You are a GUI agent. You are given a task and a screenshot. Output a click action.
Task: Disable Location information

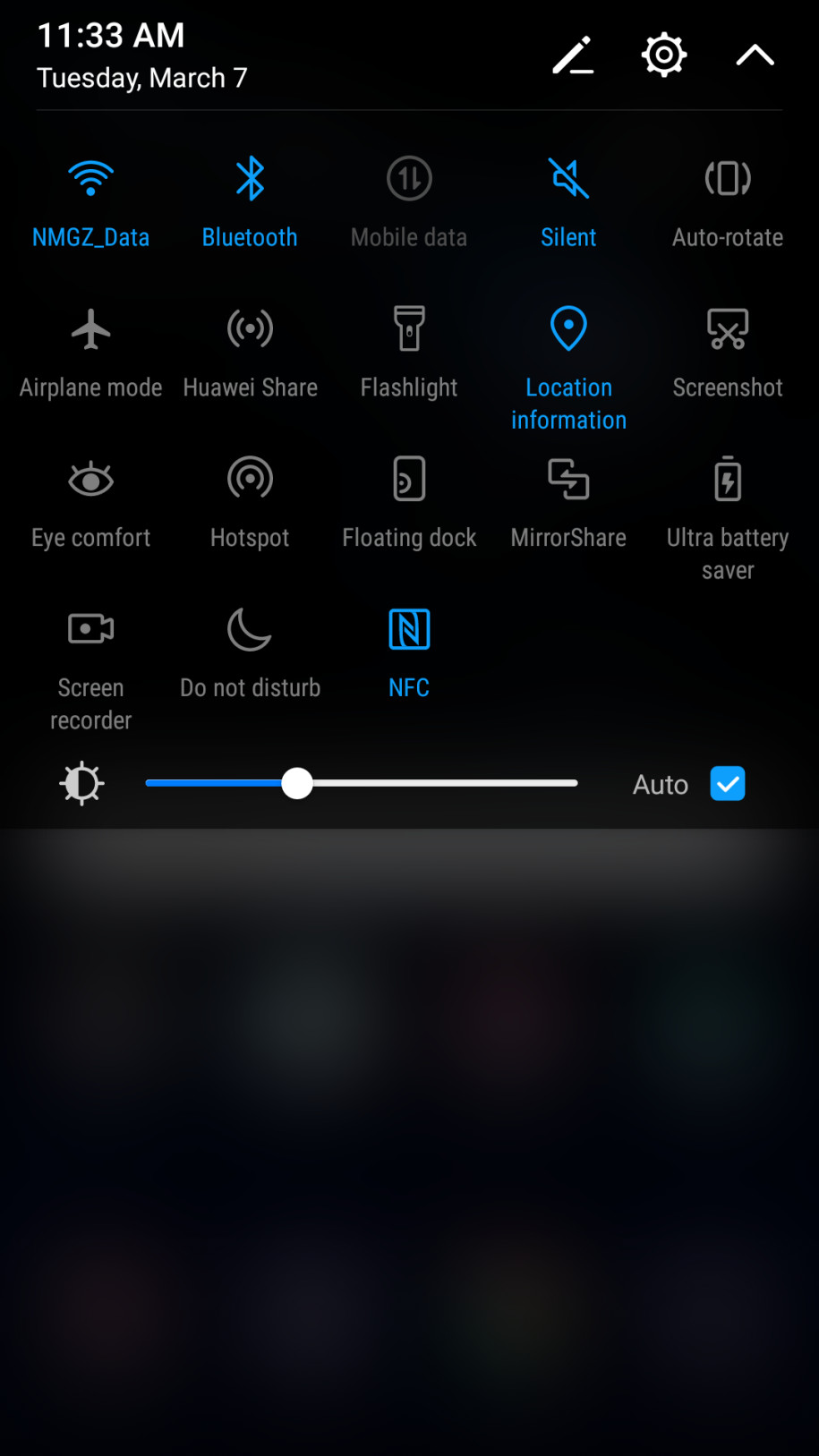click(x=568, y=329)
